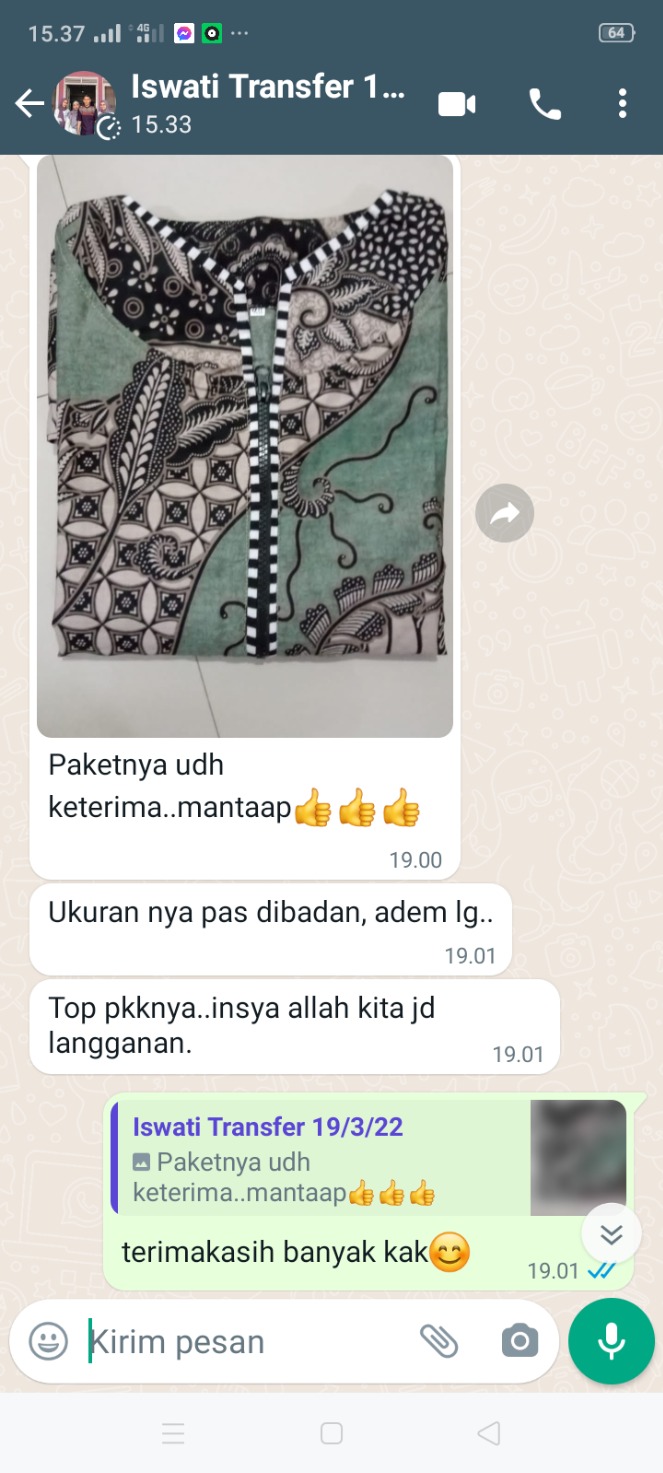Go back to the chat list
Viewport: 663px width, 1473px height.
[29, 103]
